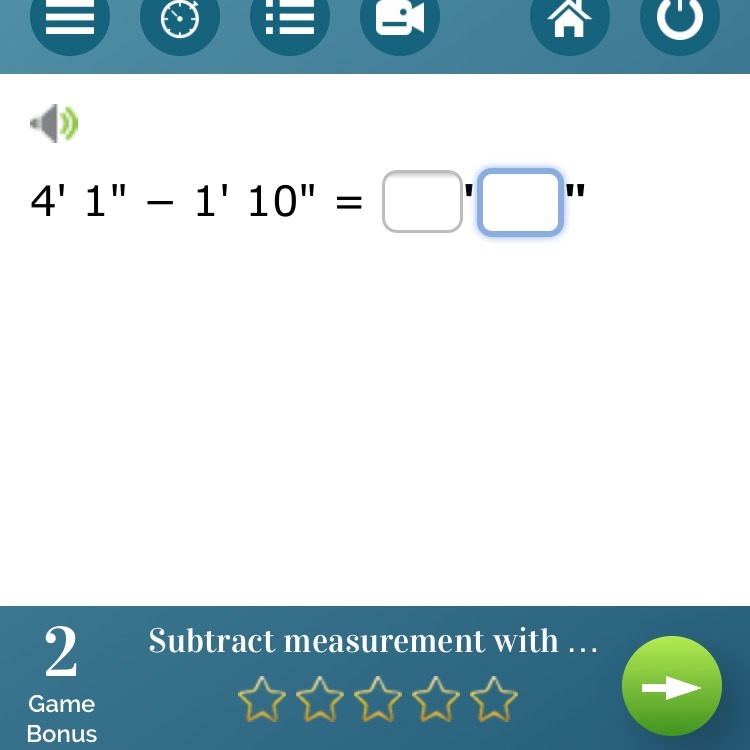
Task: Open the video camera icon
Action: 400,20
